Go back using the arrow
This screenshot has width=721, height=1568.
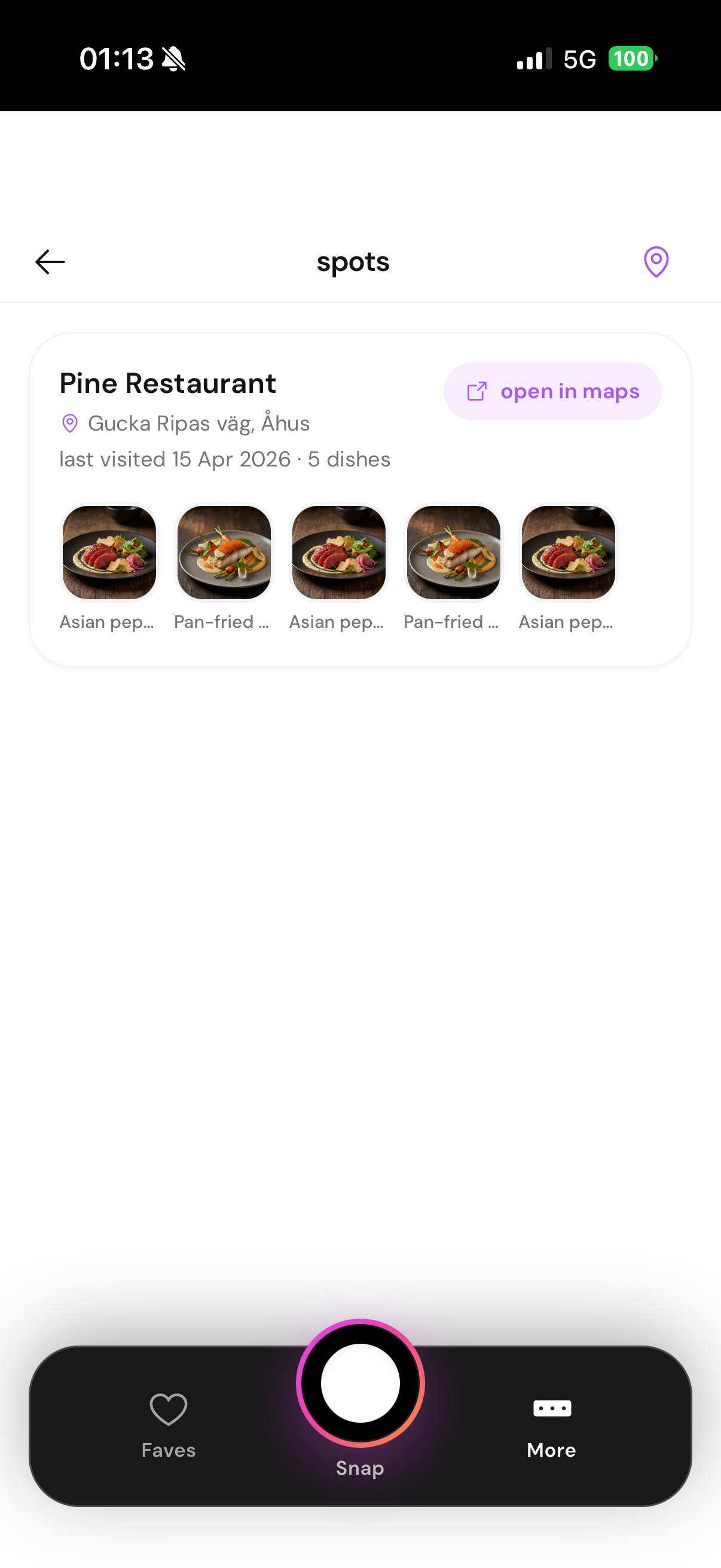coord(50,262)
